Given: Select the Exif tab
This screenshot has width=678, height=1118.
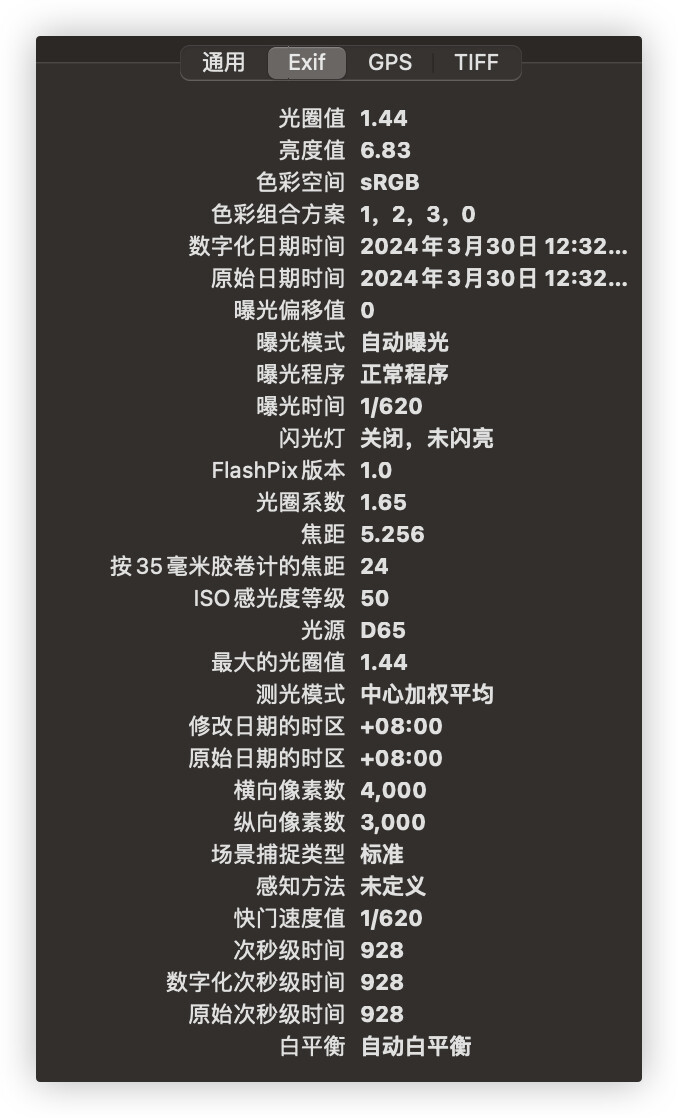Looking at the screenshot, I should pyautogui.click(x=307, y=63).
